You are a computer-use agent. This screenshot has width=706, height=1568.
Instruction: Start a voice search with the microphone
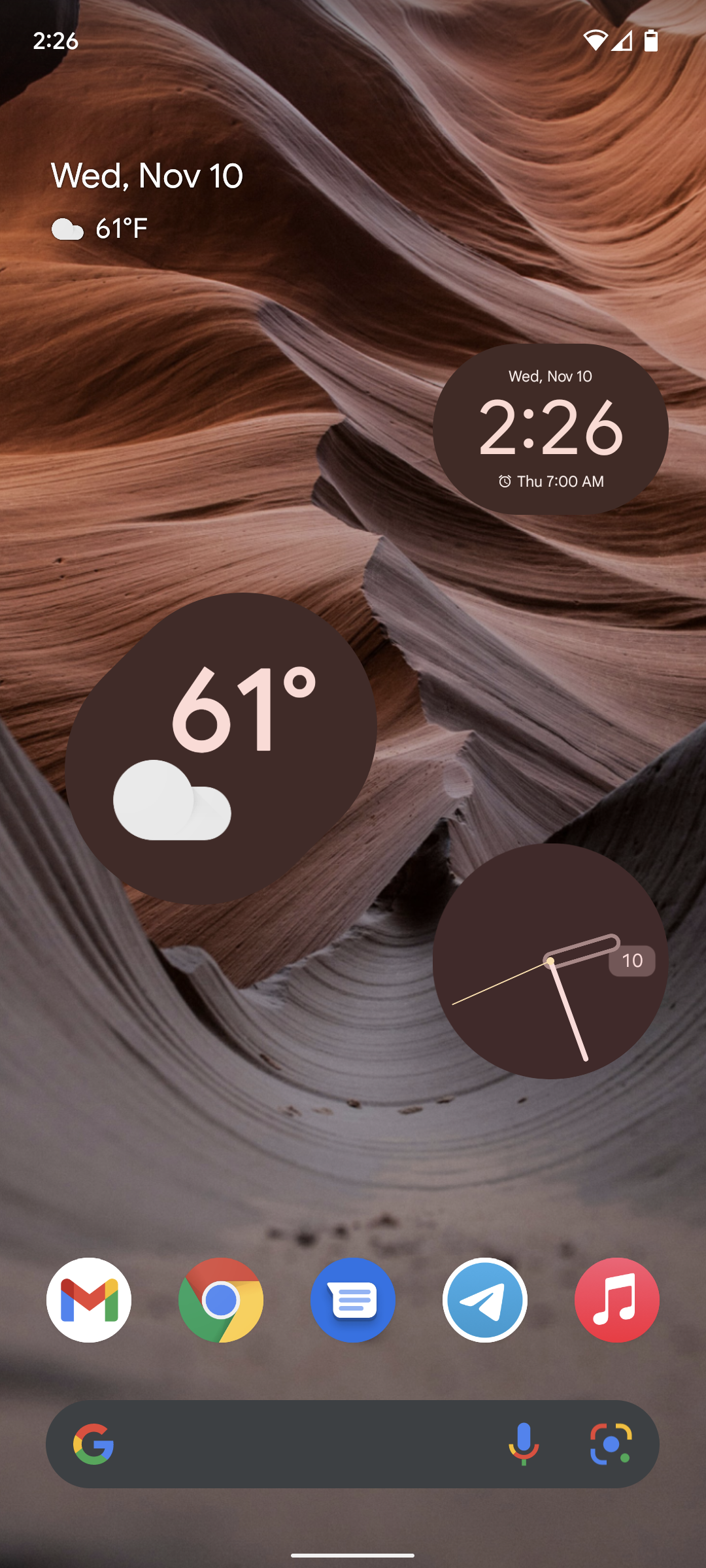pyautogui.click(x=524, y=1445)
